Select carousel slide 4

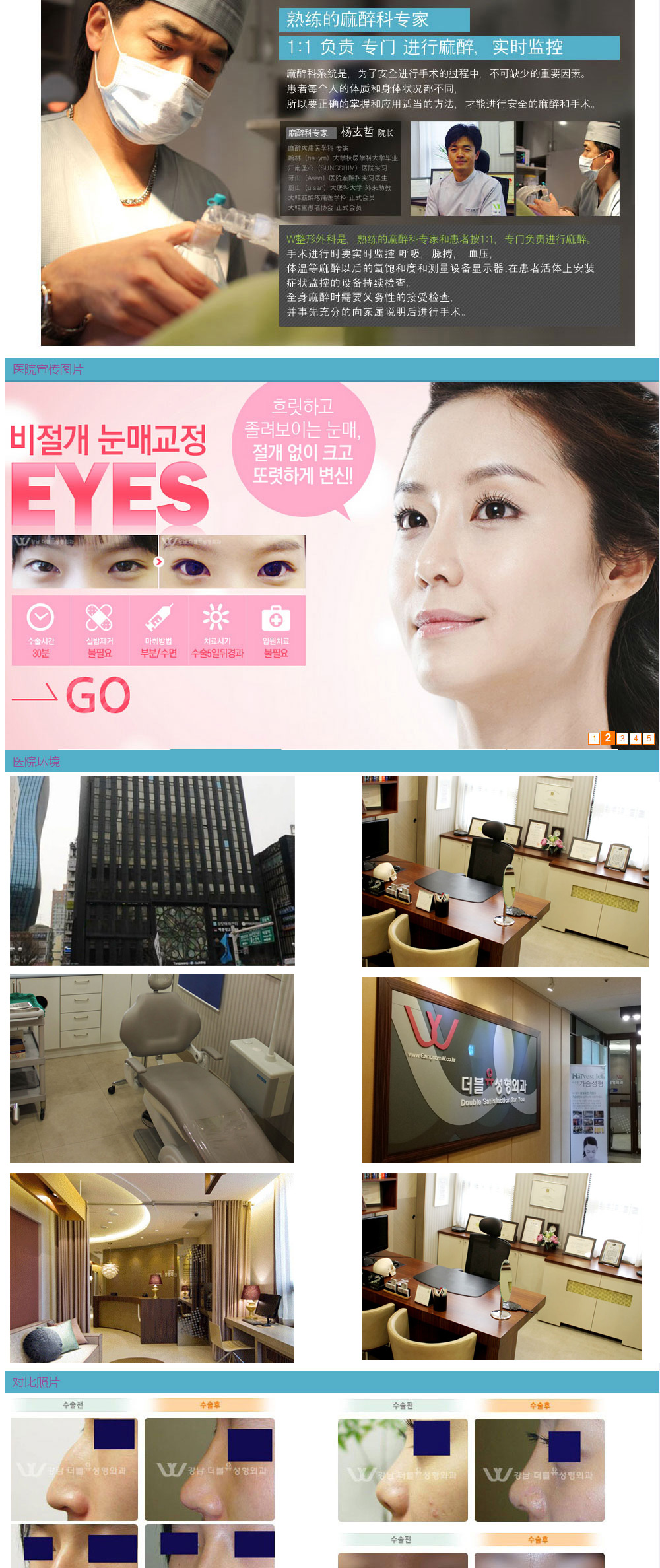(636, 739)
